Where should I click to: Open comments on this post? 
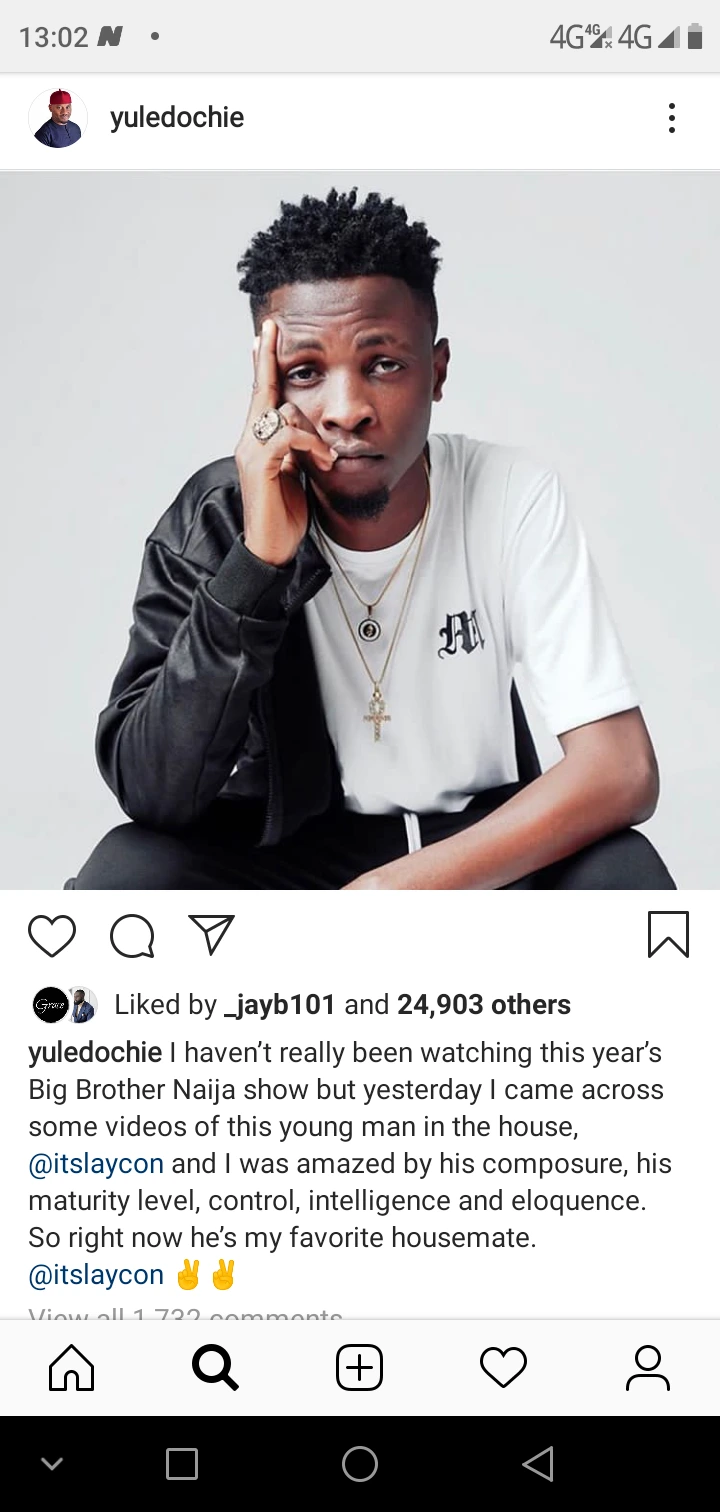pyautogui.click(x=132, y=935)
